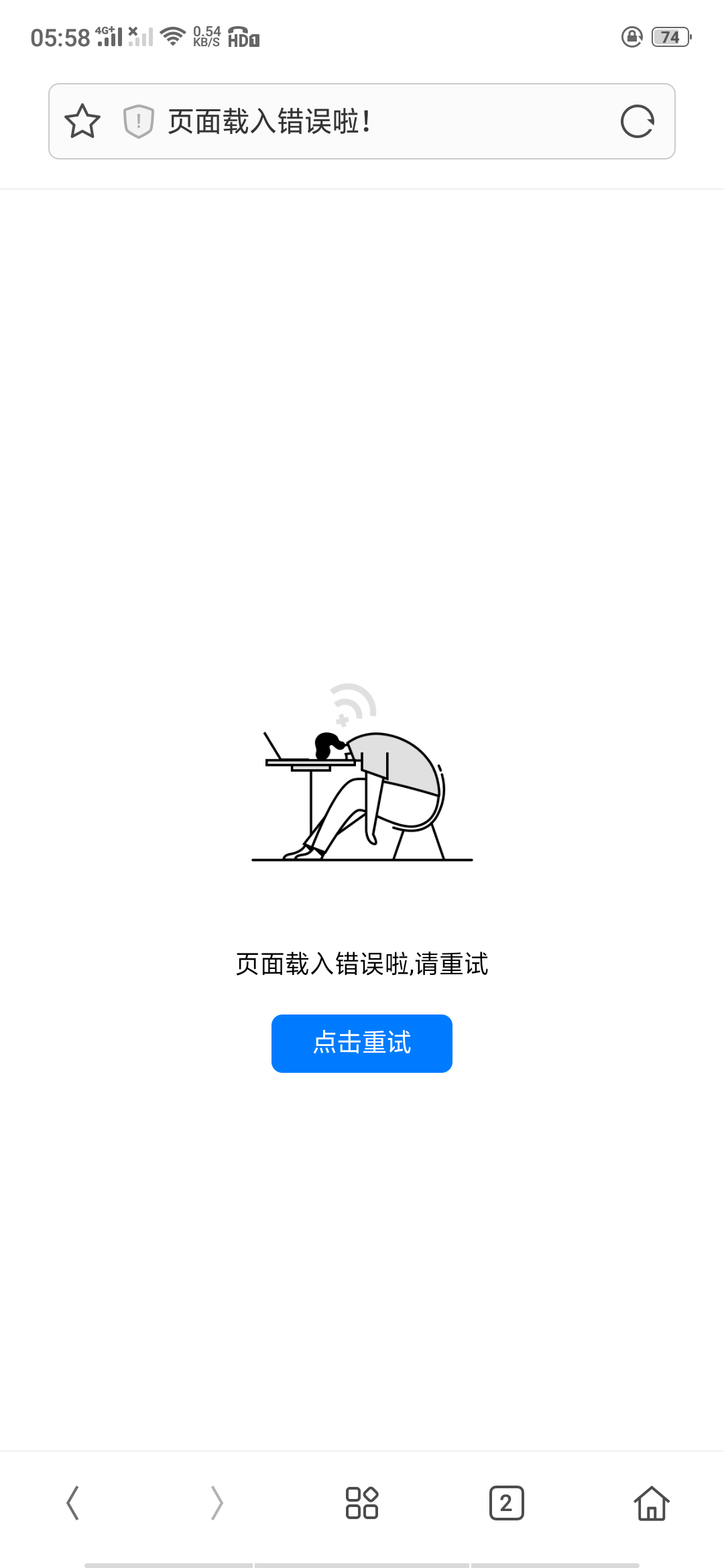The image size is (724, 1568).
Task: Tap the 点击重试 retry button
Action: 362,1043
